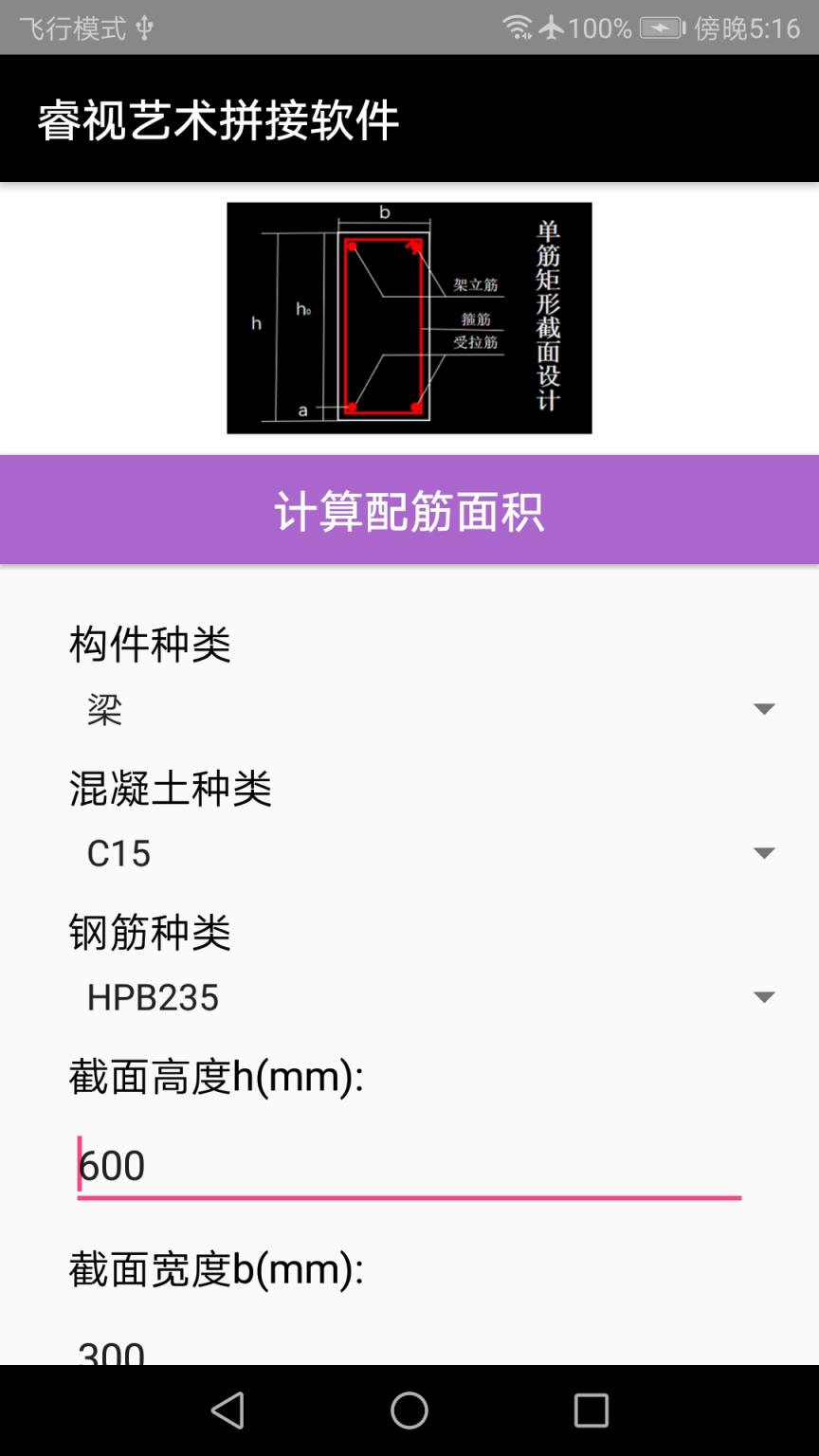Expand the dropdown arrow next to C15
The image size is (819, 1456).
764,853
